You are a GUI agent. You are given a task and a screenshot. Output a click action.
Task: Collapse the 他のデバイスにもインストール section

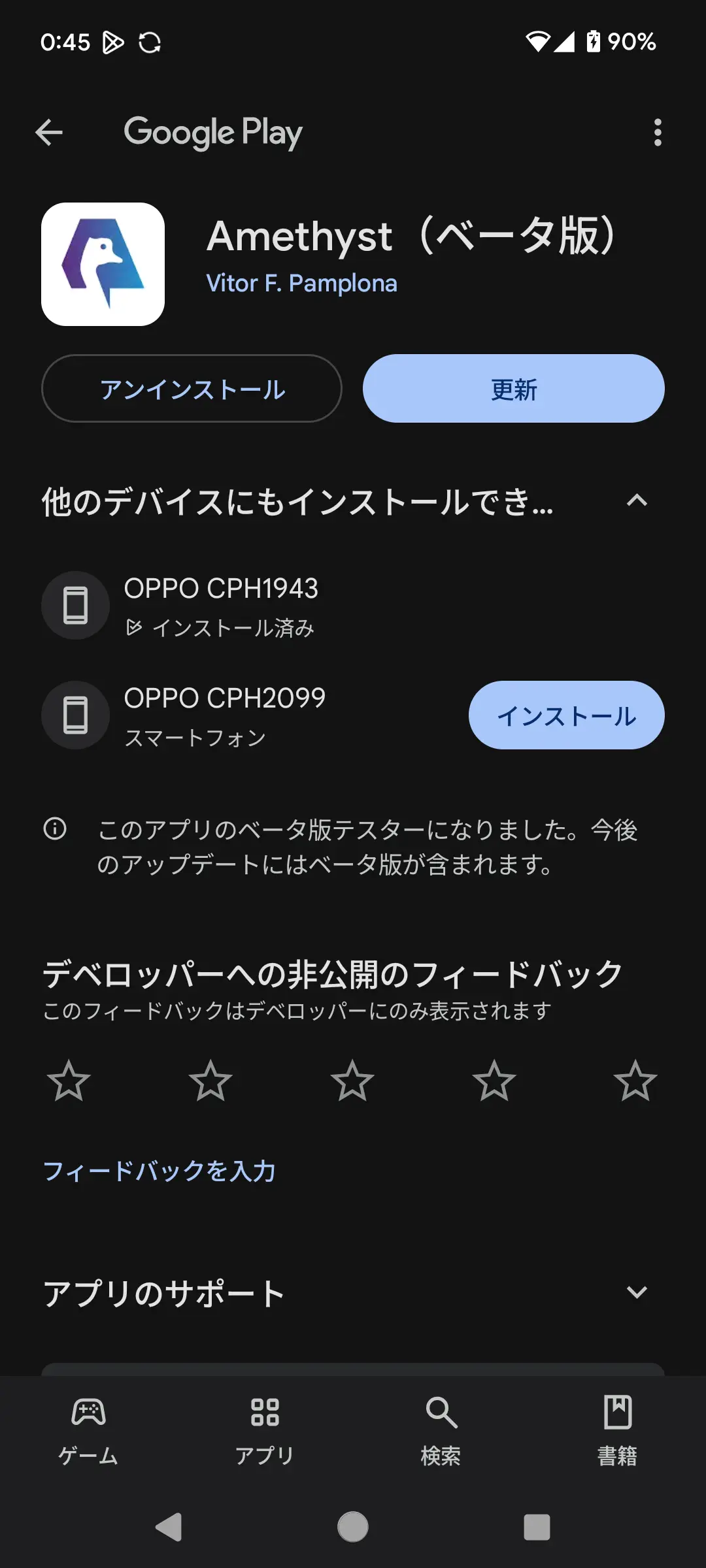[637, 501]
